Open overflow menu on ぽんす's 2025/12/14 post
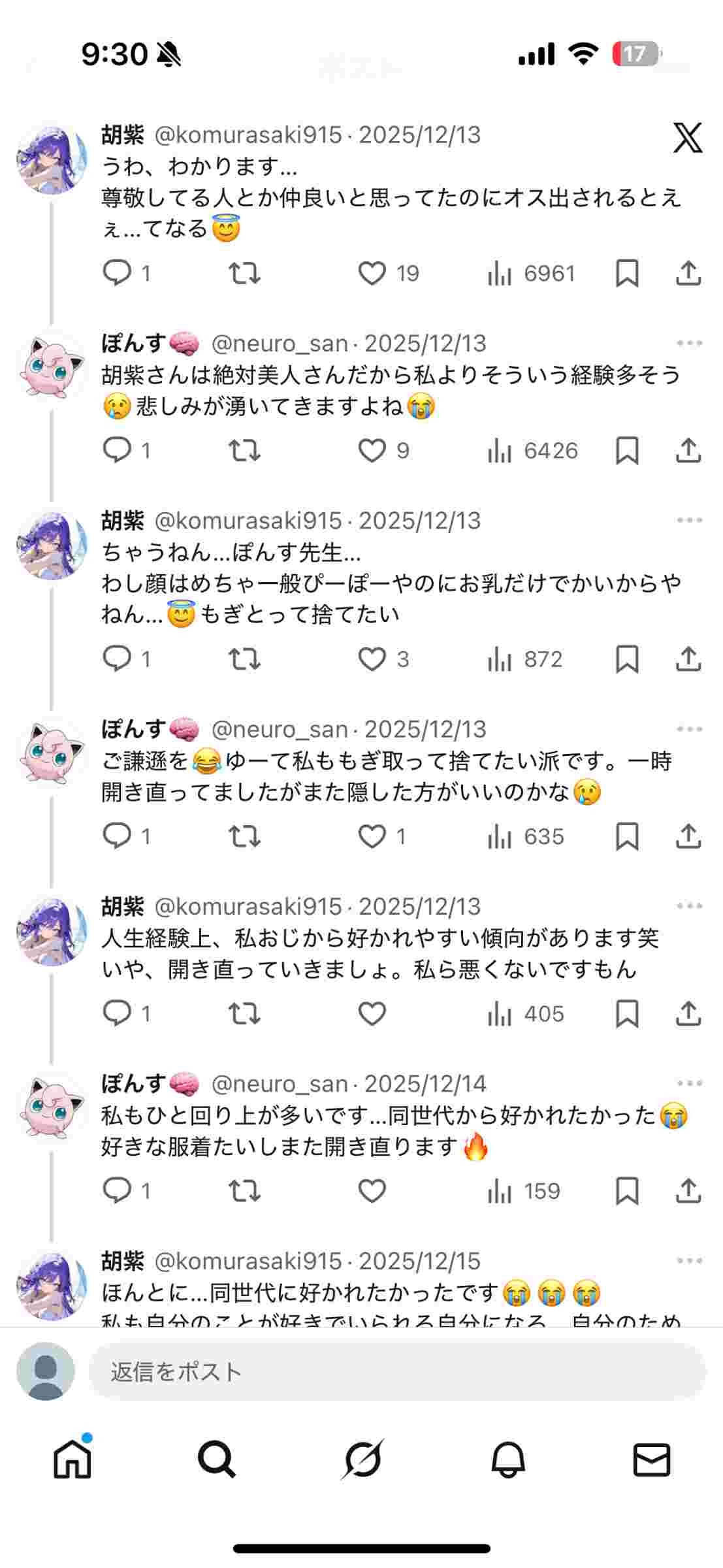 (x=689, y=1084)
